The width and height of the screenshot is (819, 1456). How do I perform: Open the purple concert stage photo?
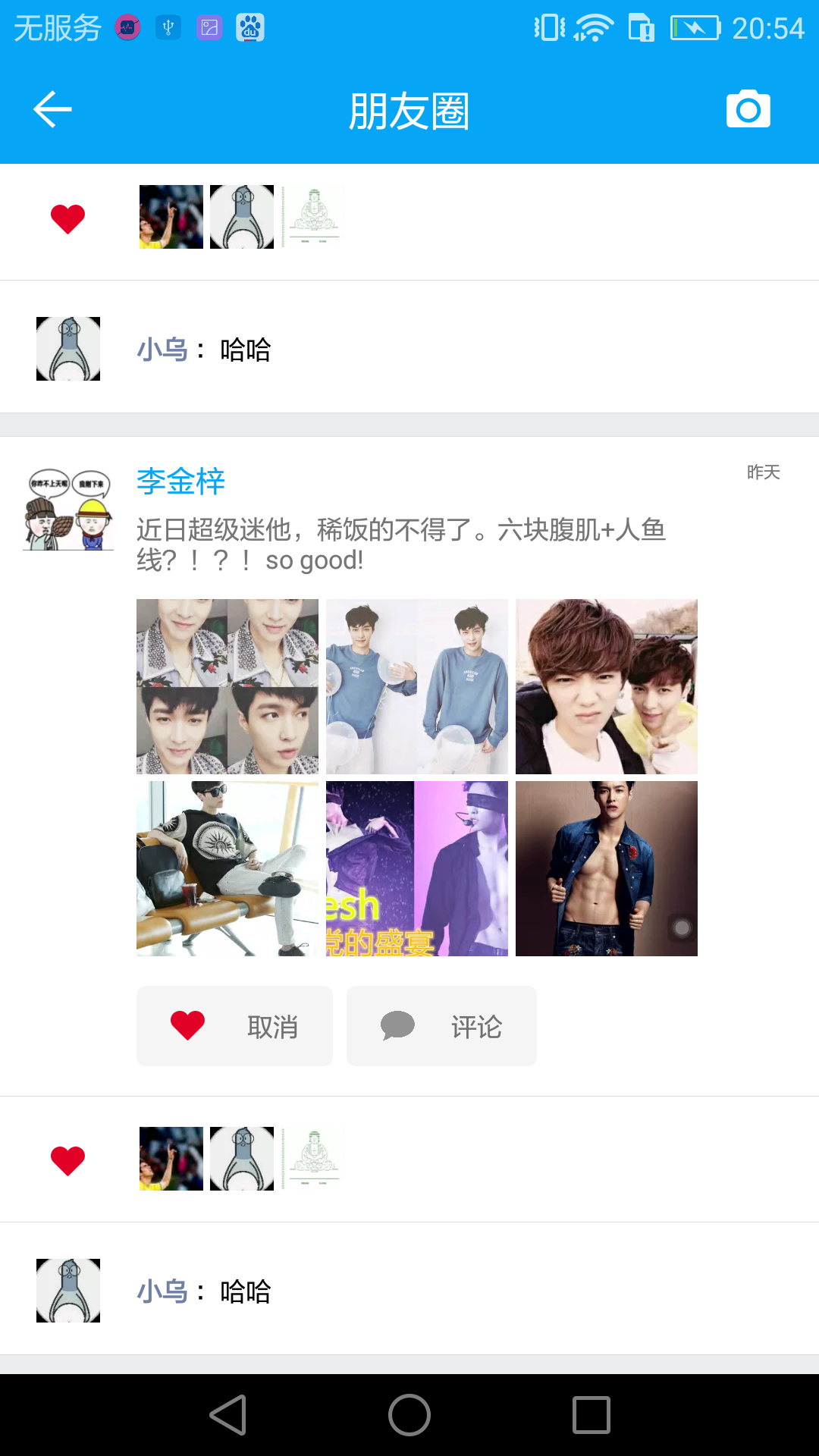pyautogui.click(x=417, y=868)
